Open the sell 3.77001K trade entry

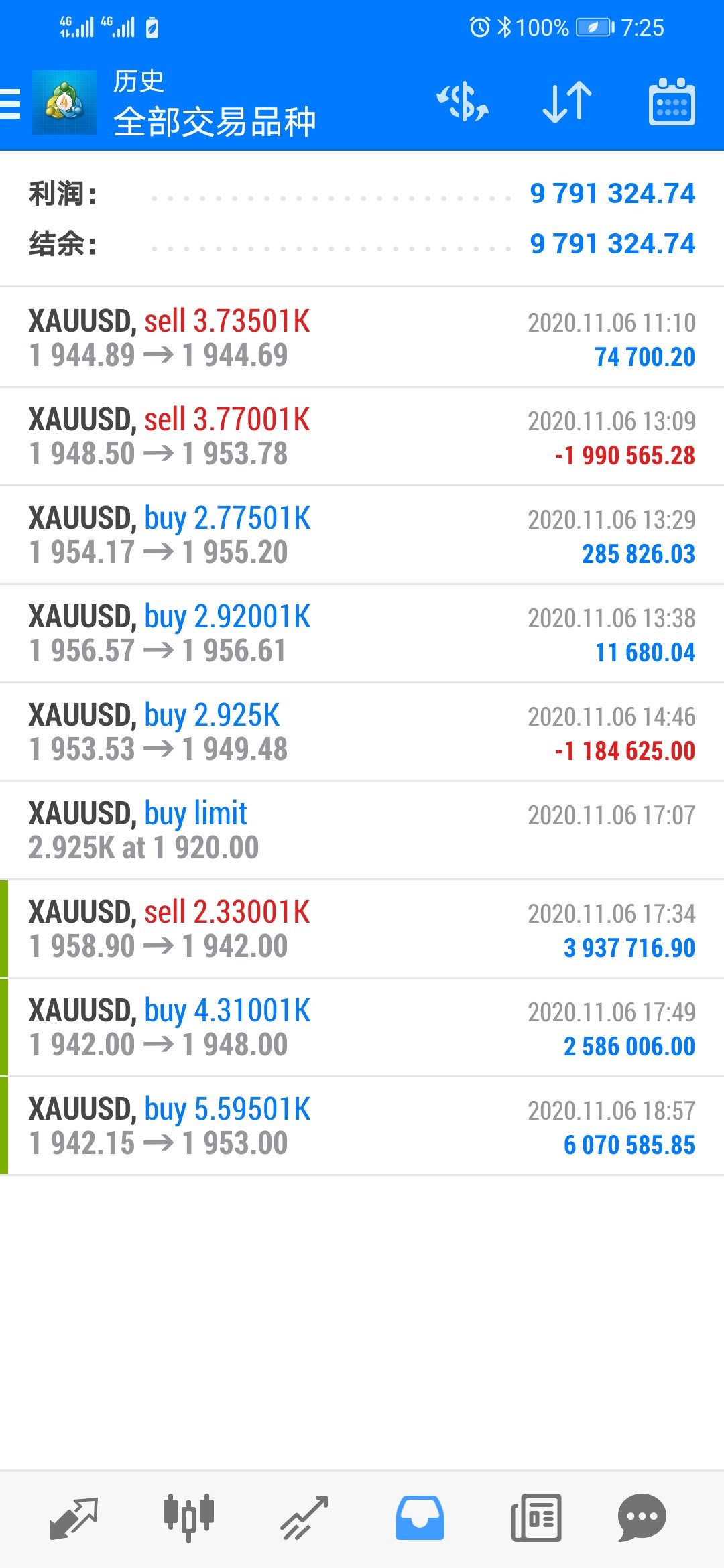362,436
